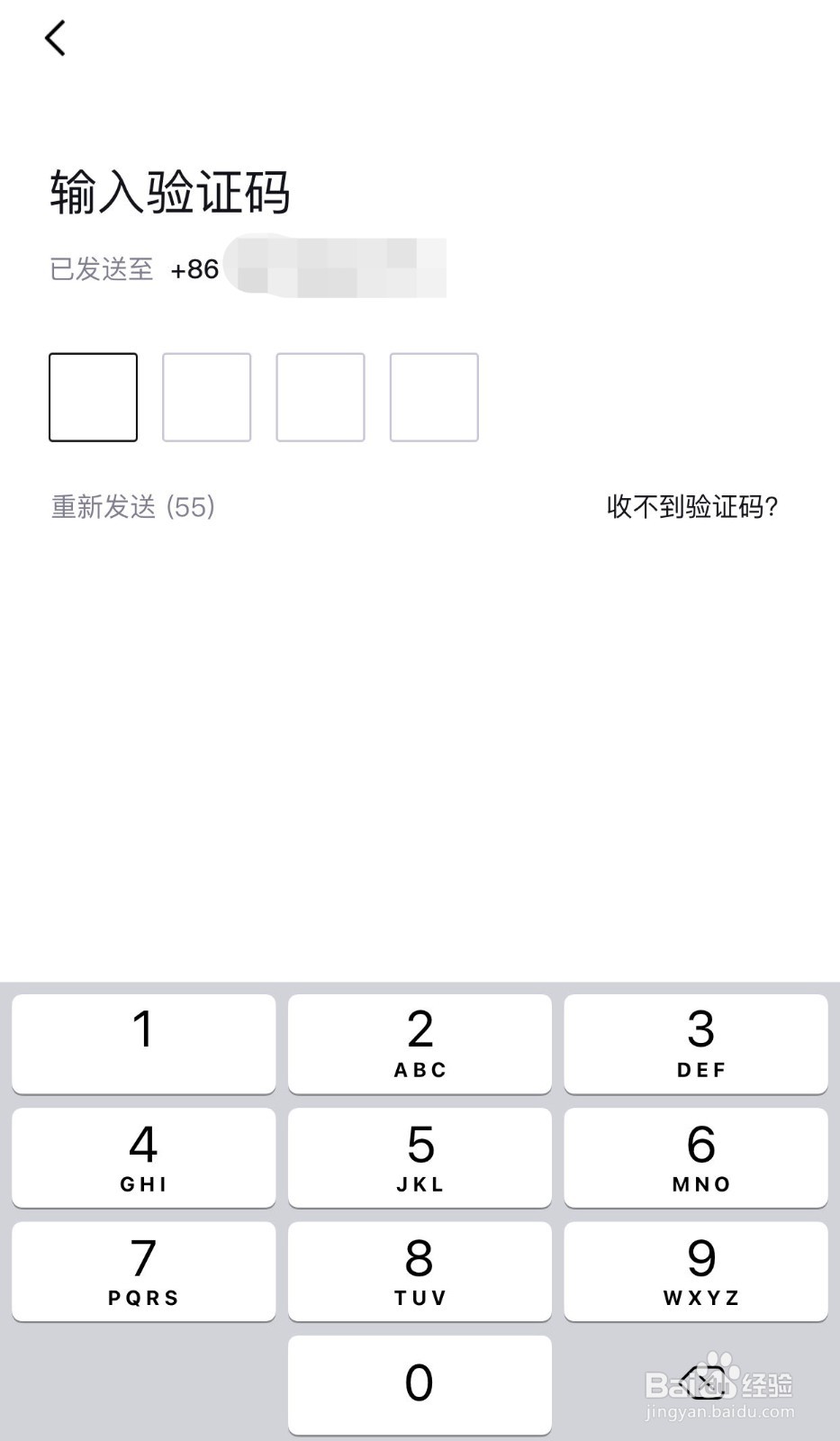Tap the 5 JKL key

(420, 1158)
